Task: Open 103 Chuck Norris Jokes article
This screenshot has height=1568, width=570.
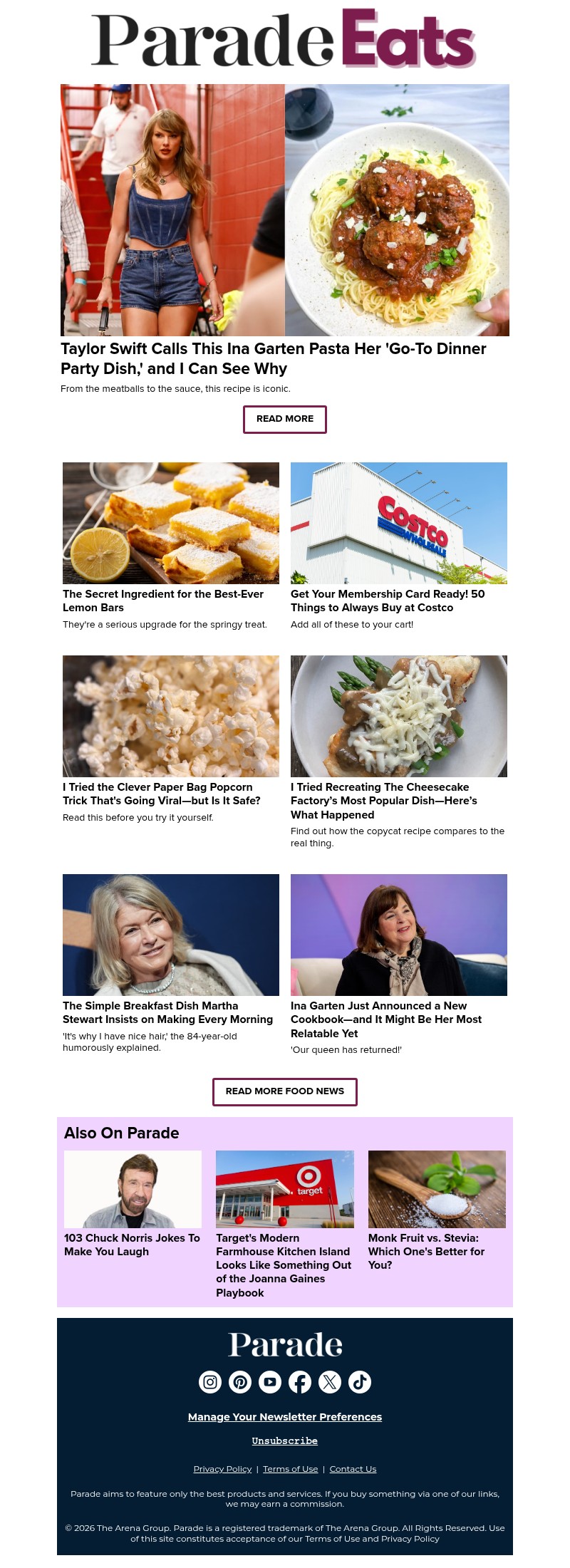Action: (132, 1245)
